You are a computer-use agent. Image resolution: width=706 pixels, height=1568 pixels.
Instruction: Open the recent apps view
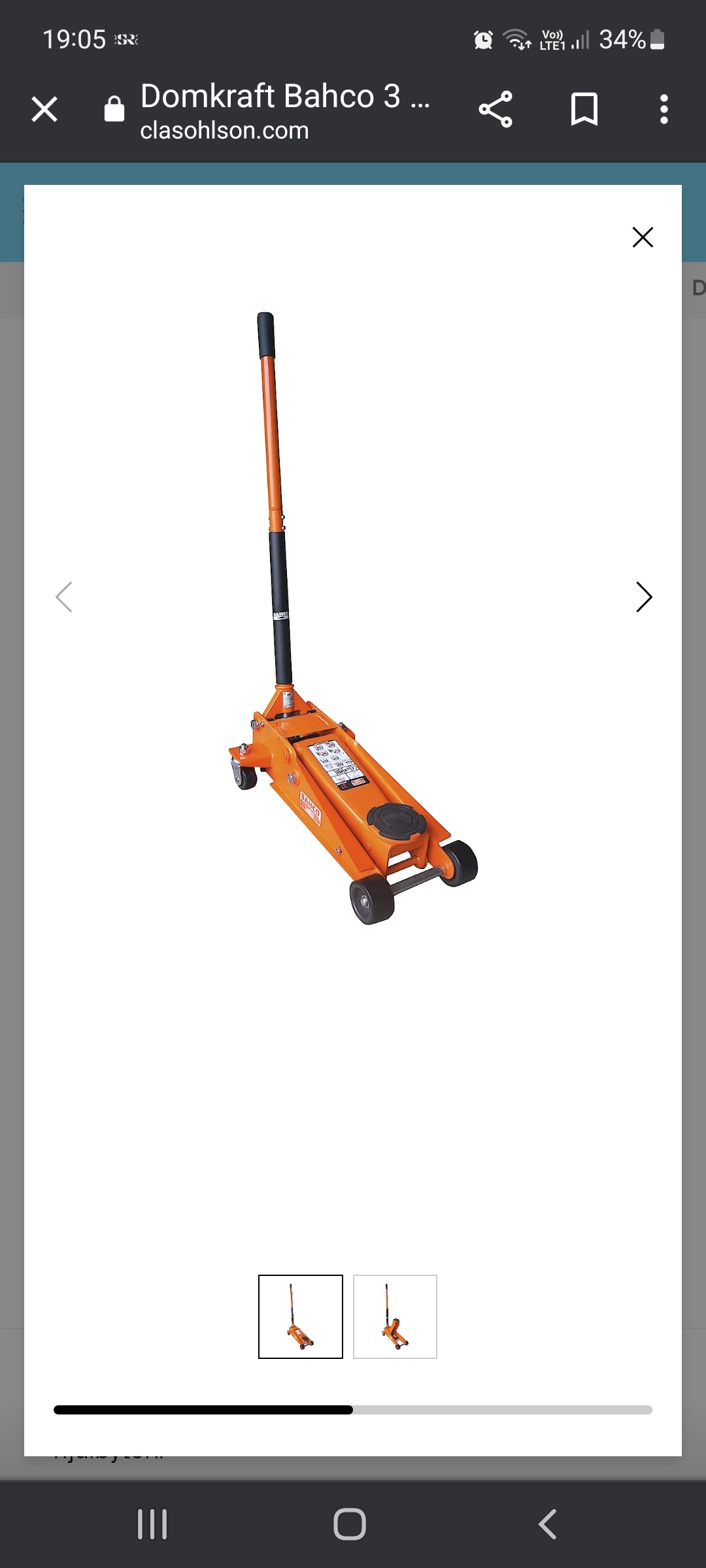(x=152, y=1524)
